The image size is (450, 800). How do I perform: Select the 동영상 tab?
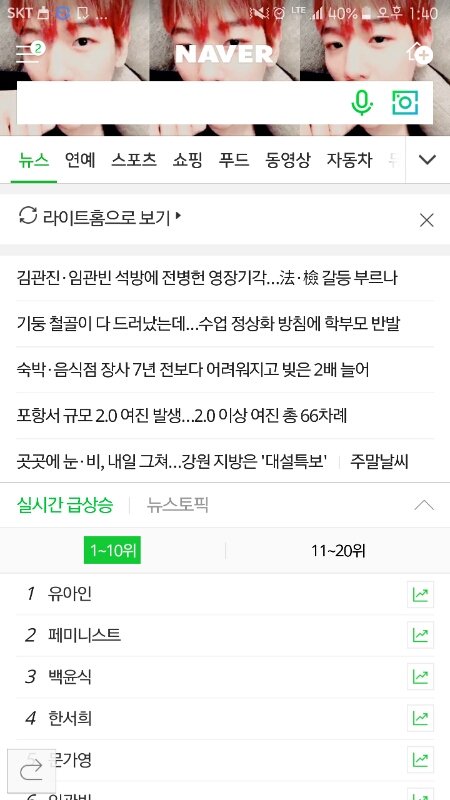[x=288, y=160]
